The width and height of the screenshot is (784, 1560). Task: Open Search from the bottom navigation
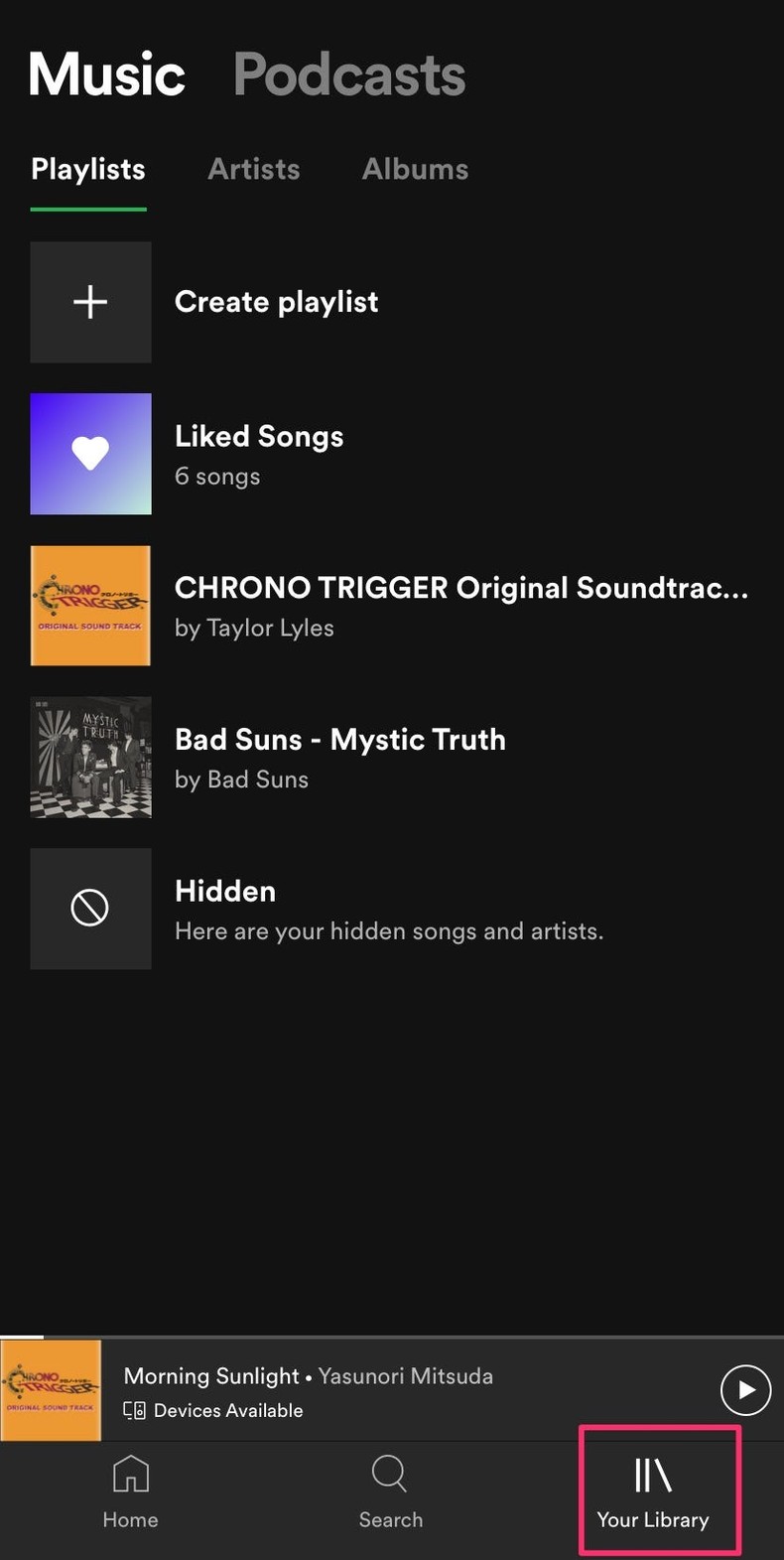coord(390,1491)
